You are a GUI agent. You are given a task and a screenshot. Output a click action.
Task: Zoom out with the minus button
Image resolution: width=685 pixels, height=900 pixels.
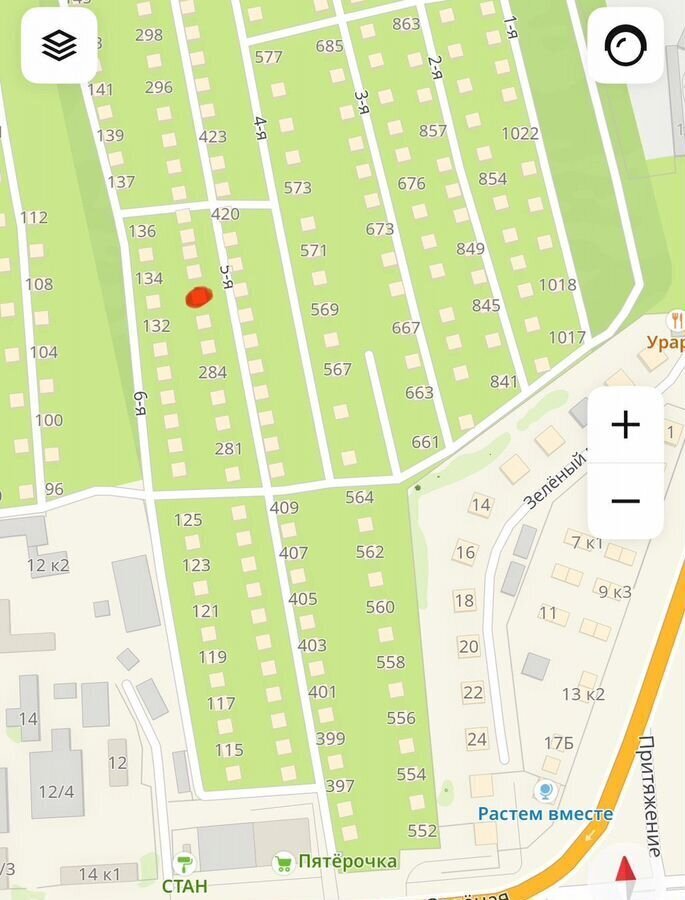(x=625, y=501)
